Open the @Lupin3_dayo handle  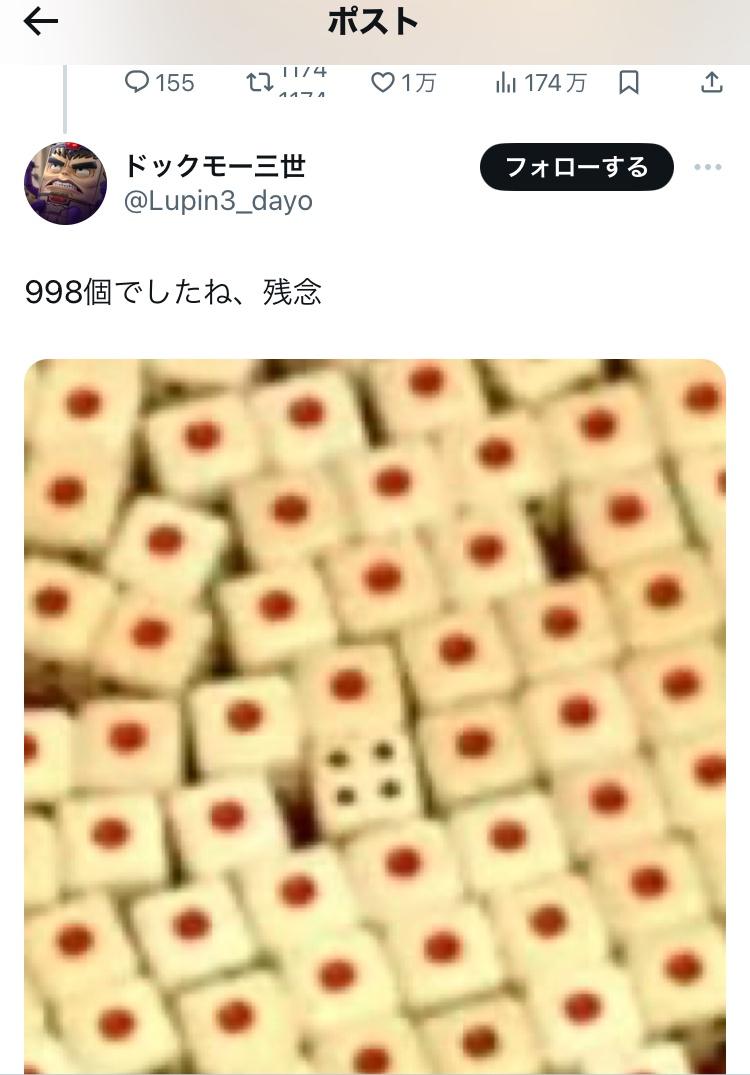(x=218, y=201)
